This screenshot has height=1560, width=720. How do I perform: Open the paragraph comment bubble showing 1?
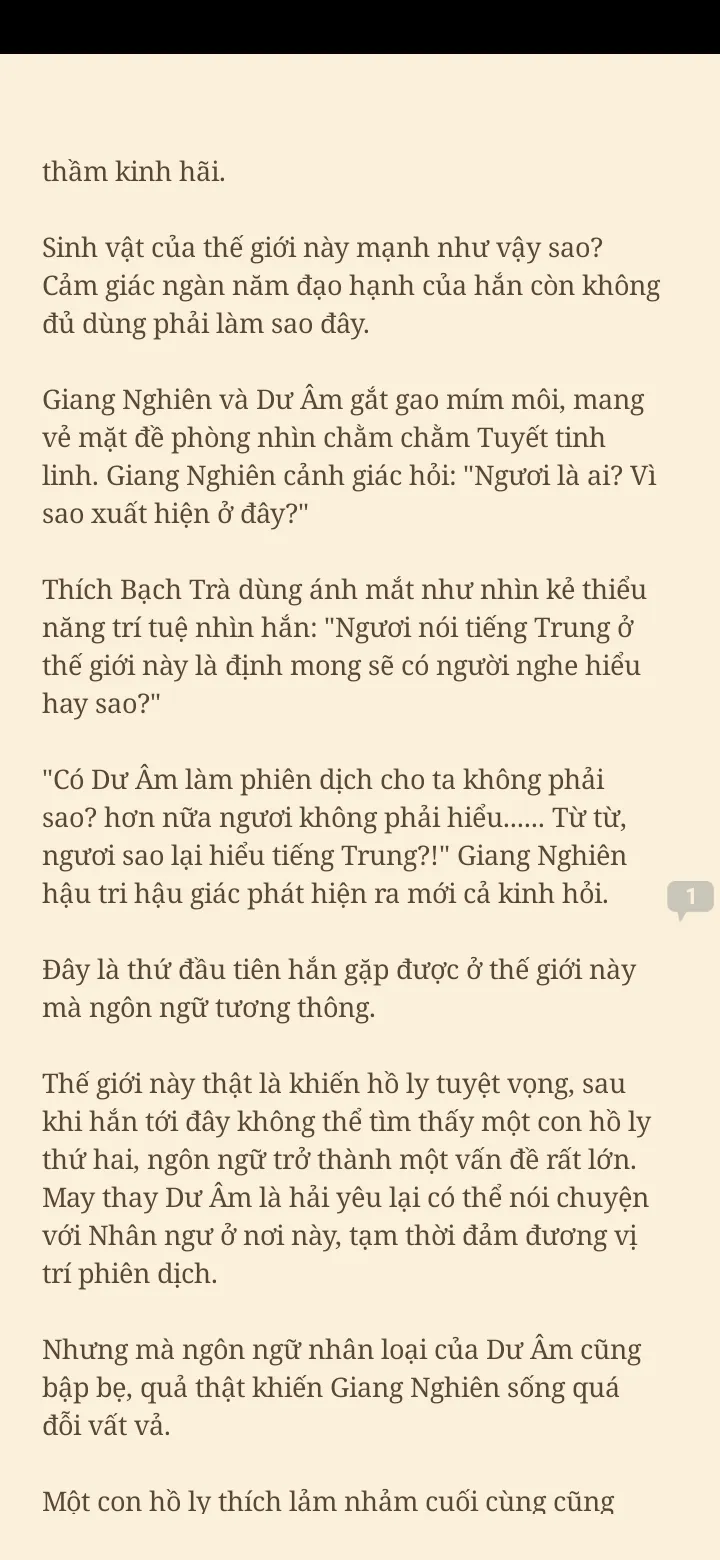(690, 897)
